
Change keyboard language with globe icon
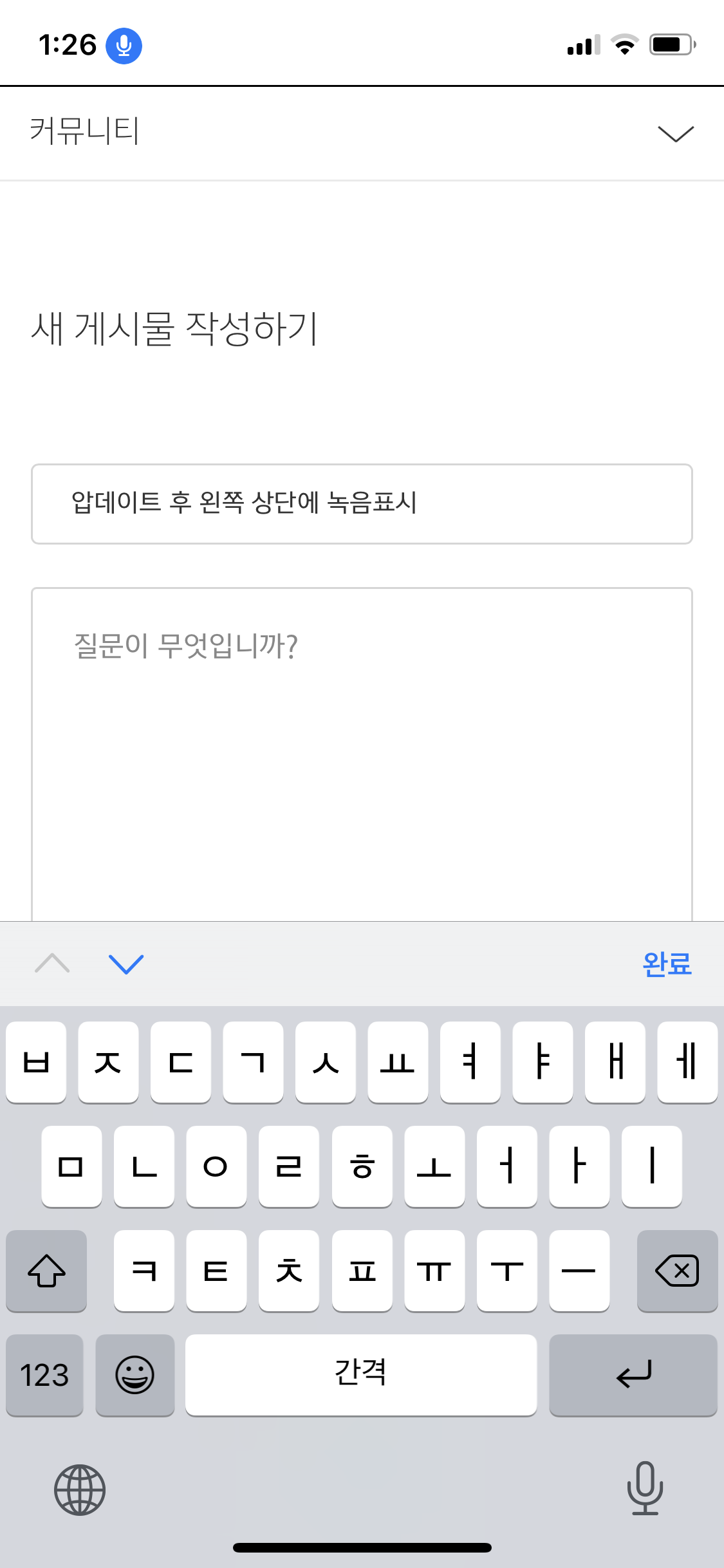pyautogui.click(x=80, y=1489)
